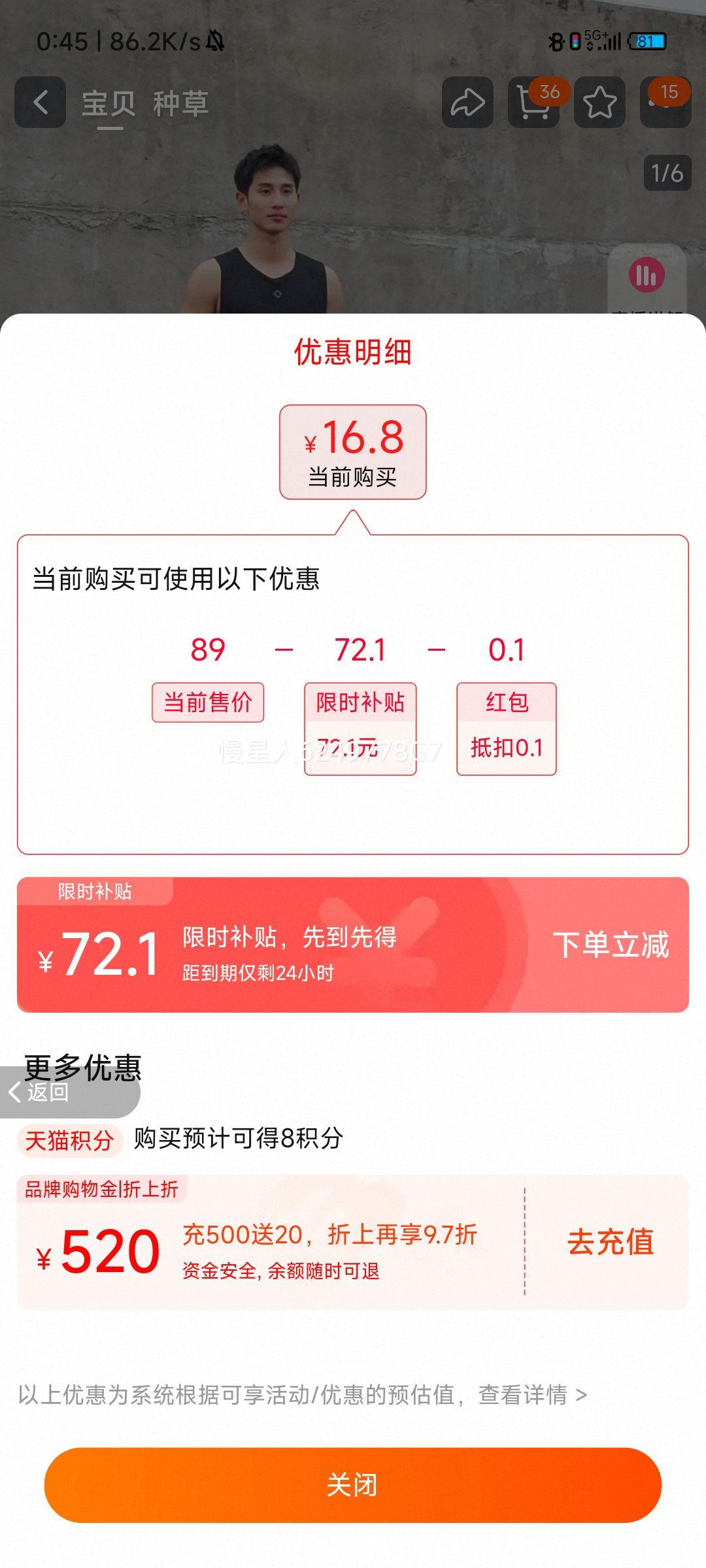The width and height of the screenshot is (706, 1568).
Task: Select the 宝贝 tab
Action: point(109,103)
